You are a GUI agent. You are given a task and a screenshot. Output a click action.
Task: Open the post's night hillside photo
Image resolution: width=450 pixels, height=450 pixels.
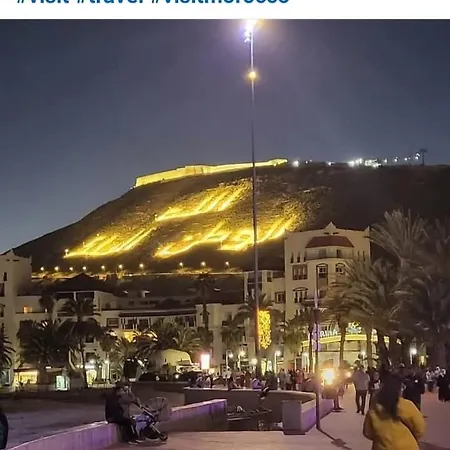point(225,234)
